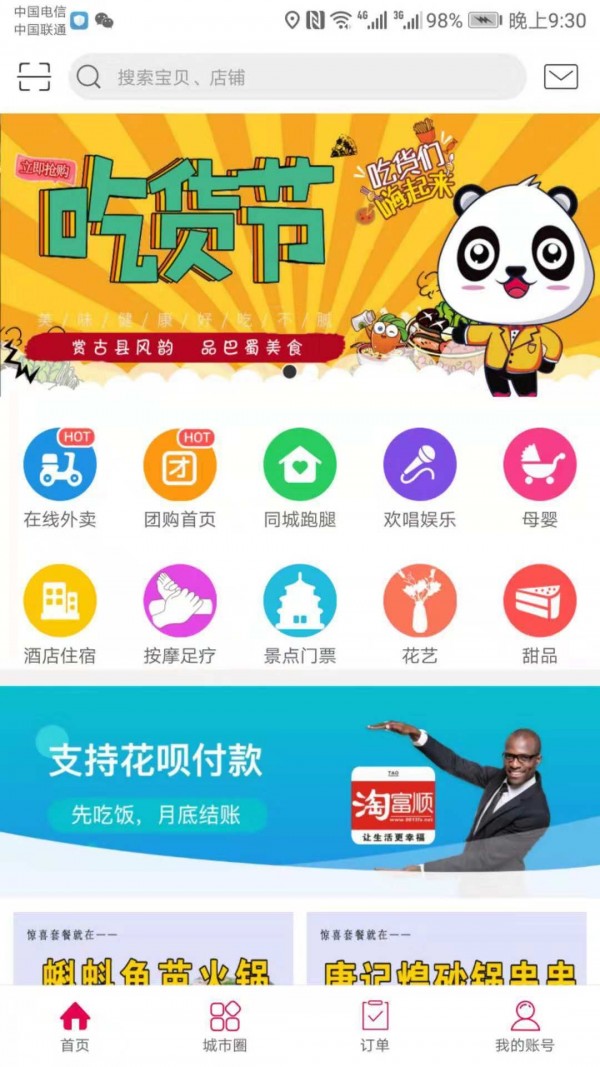
Task: Switch to the 城市圈 tab
Action: pos(225,1027)
